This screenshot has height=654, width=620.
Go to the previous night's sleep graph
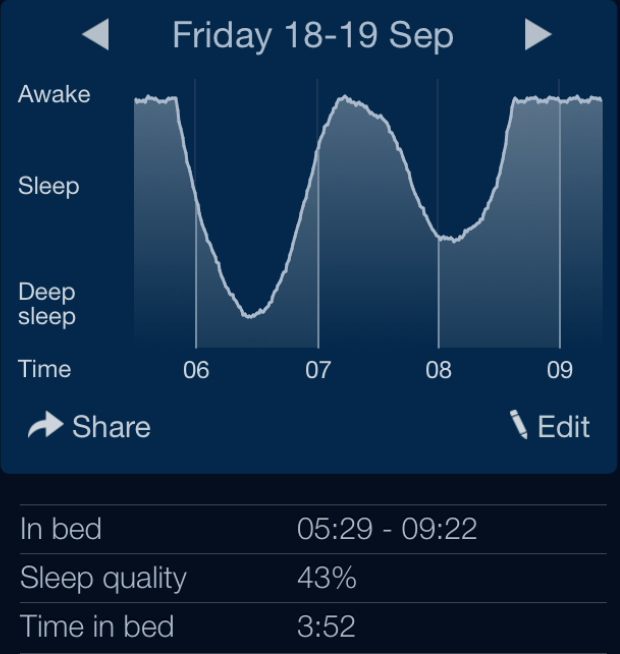pos(95,35)
